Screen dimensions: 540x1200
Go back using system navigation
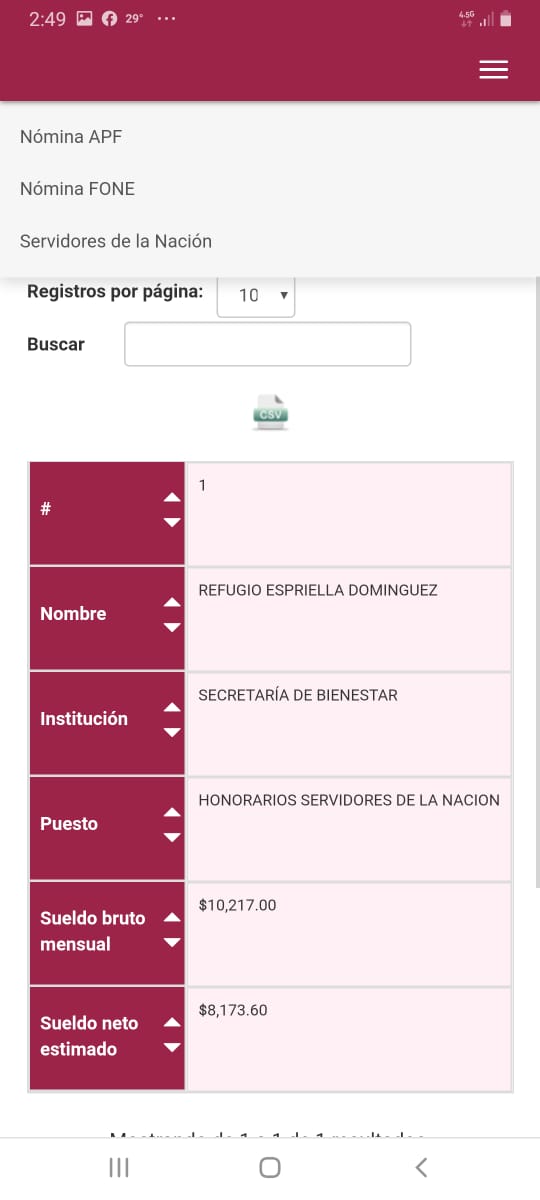tap(421, 1167)
